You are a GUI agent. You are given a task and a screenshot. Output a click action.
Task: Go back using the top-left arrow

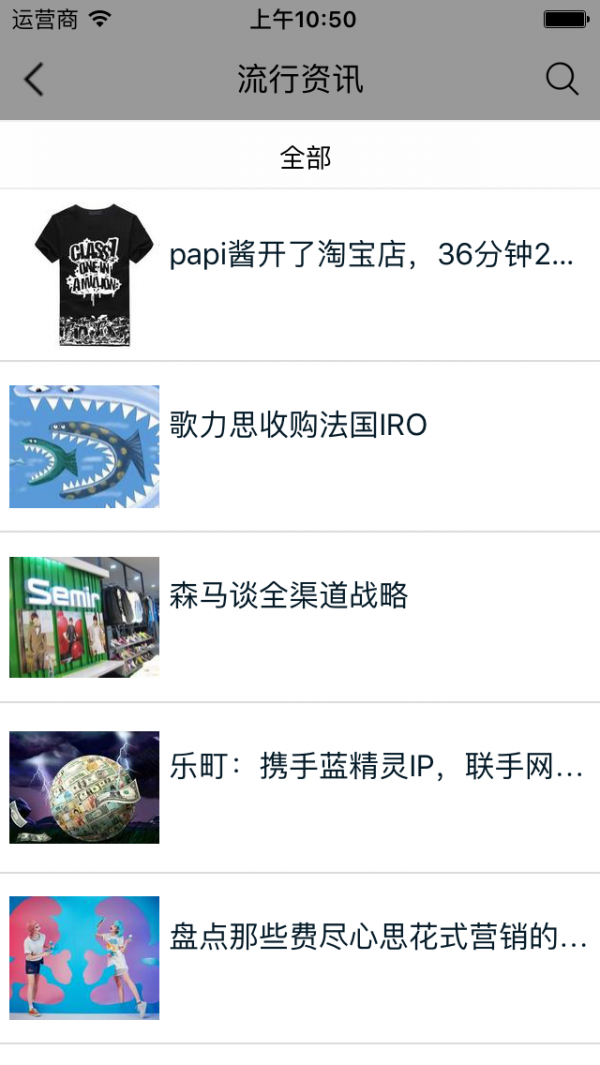pyautogui.click(x=34, y=79)
